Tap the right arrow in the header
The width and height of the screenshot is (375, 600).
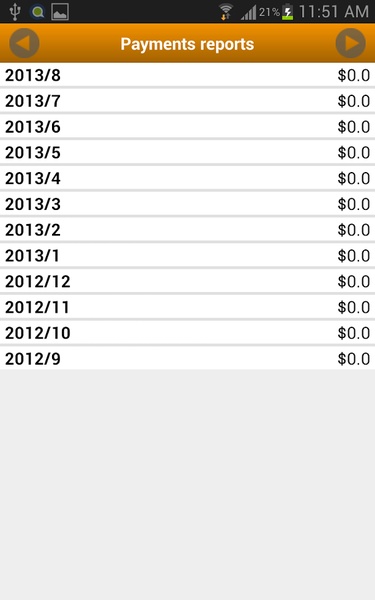[x=351, y=43]
